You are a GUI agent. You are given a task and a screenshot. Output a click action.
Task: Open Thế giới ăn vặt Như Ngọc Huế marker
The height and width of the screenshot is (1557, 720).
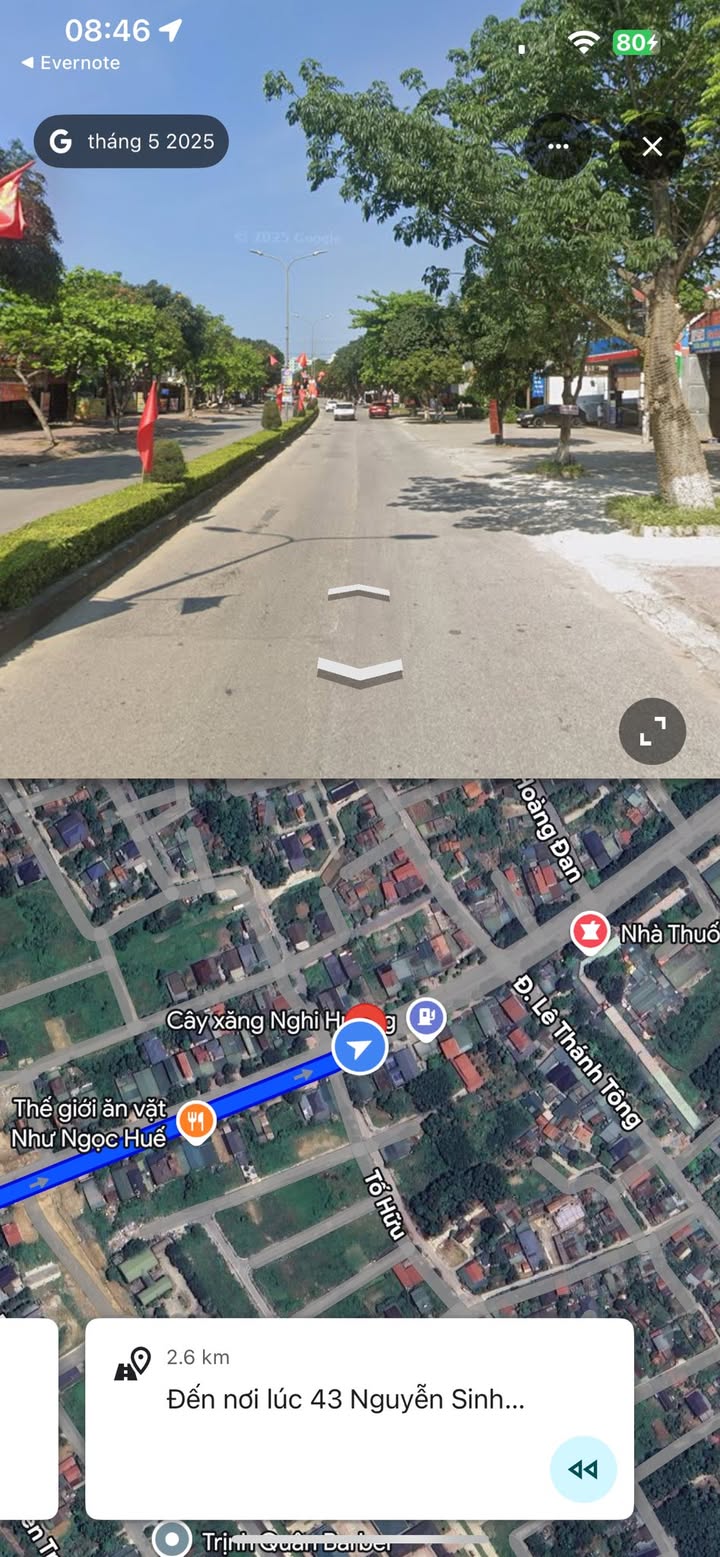[196, 1122]
